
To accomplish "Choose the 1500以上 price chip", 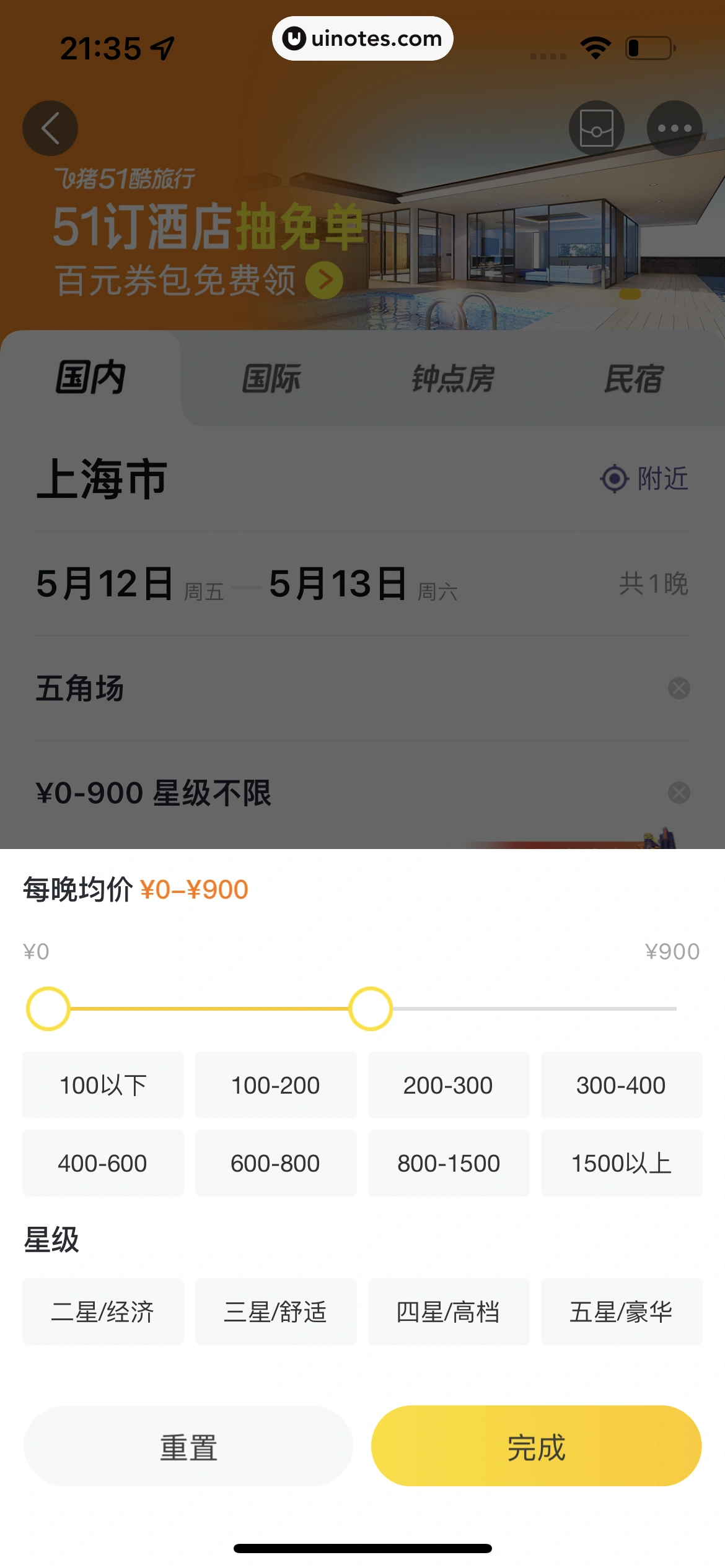I will point(621,1163).
